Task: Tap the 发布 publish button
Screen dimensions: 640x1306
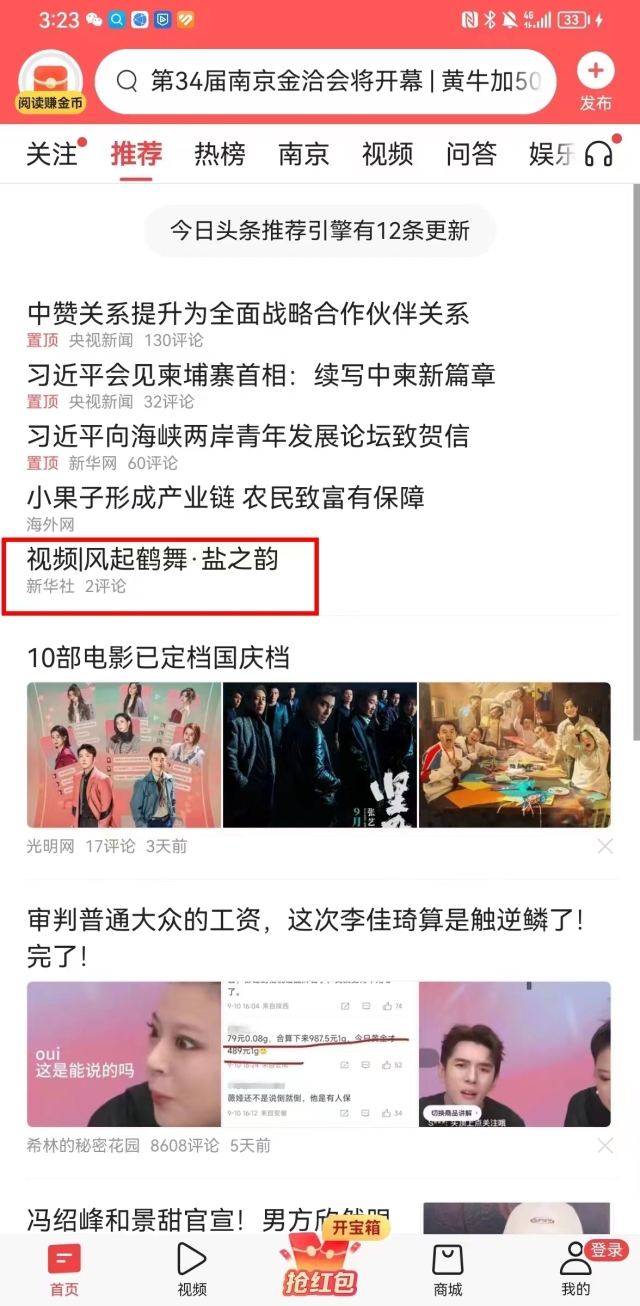Action: [x=595, y=82]
